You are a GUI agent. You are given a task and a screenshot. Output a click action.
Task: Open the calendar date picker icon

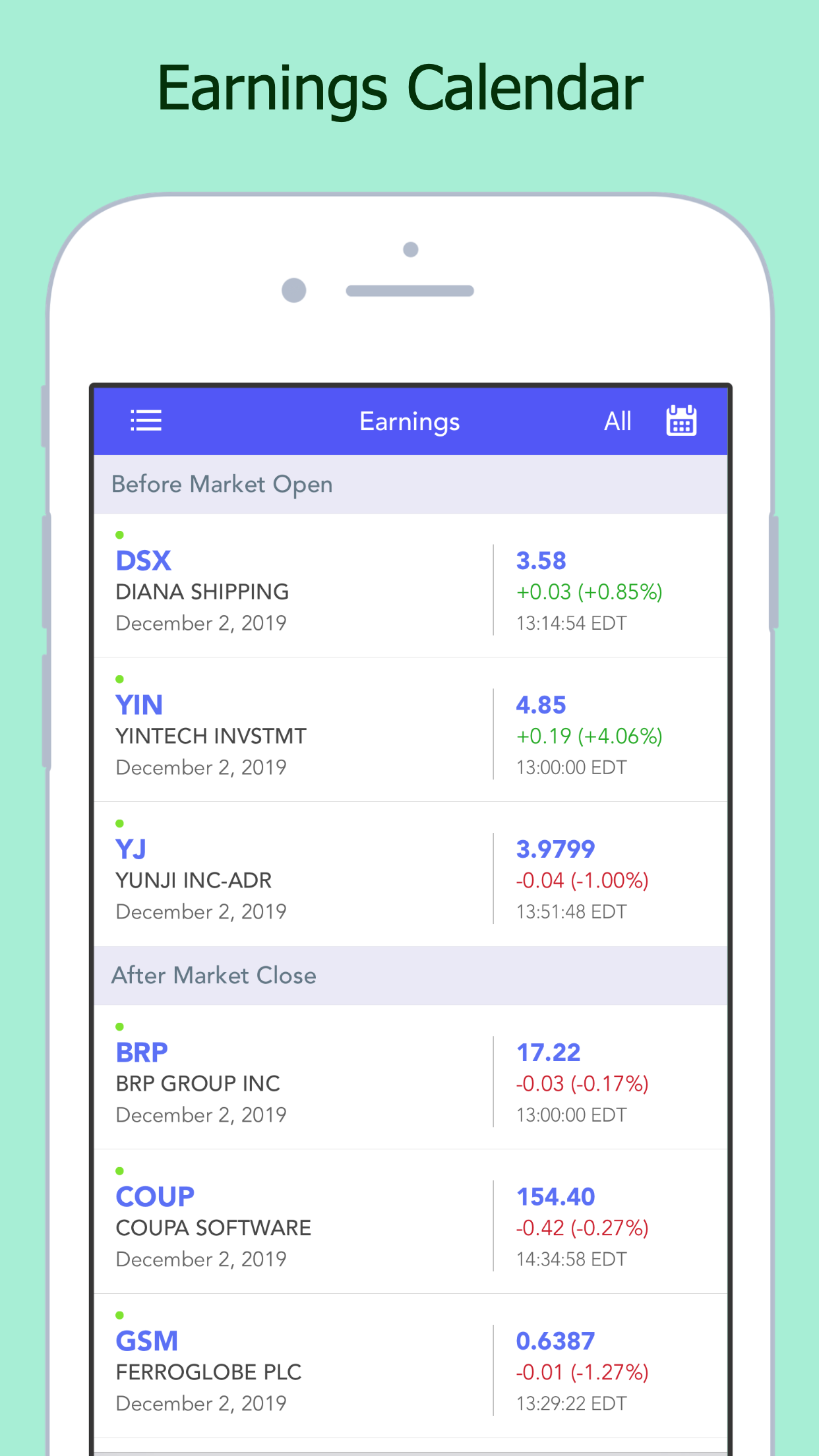coord(682,420)
